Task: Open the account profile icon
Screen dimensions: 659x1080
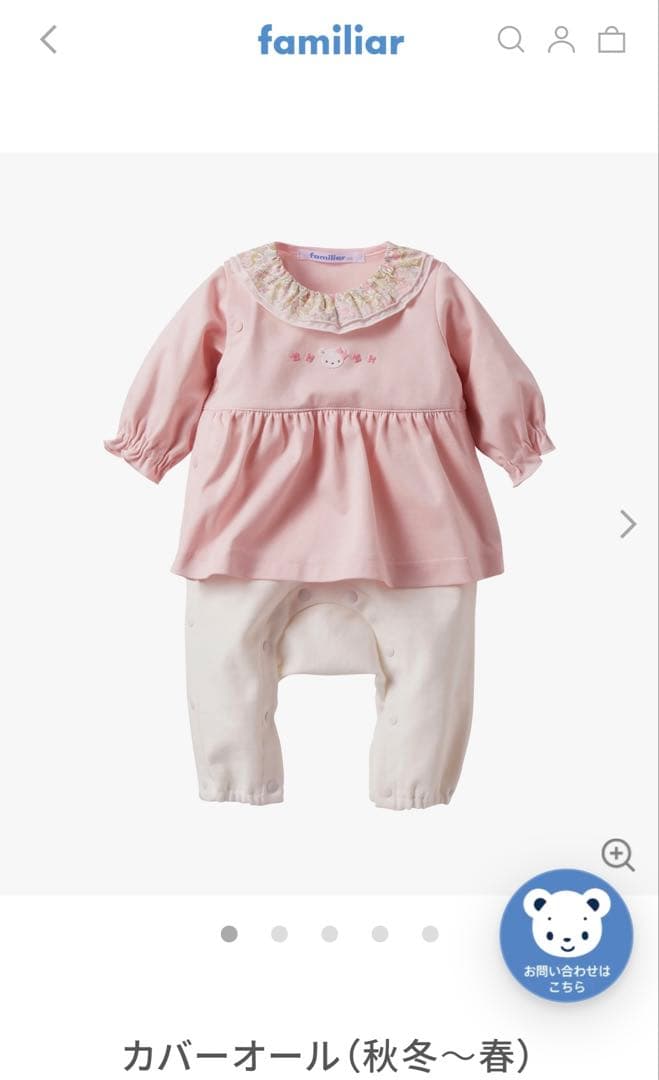Action: click(x=561, y=39)
